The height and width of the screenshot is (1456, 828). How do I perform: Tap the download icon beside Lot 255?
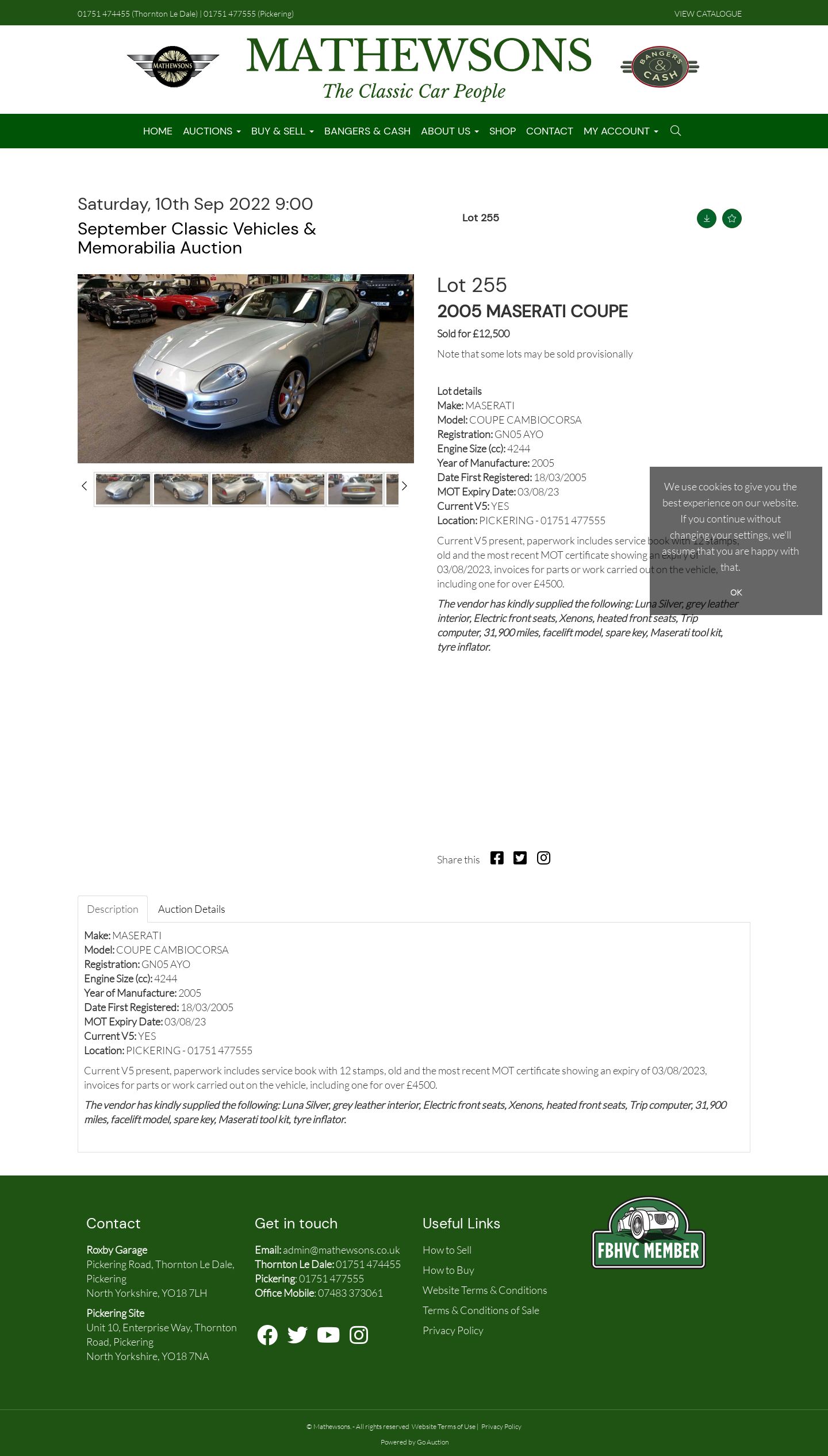point(707,218)
